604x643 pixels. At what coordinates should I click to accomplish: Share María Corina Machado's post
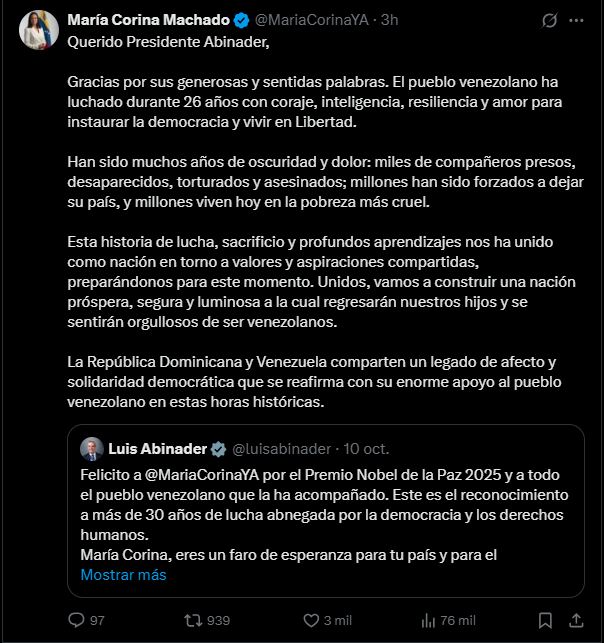(577, 620)
